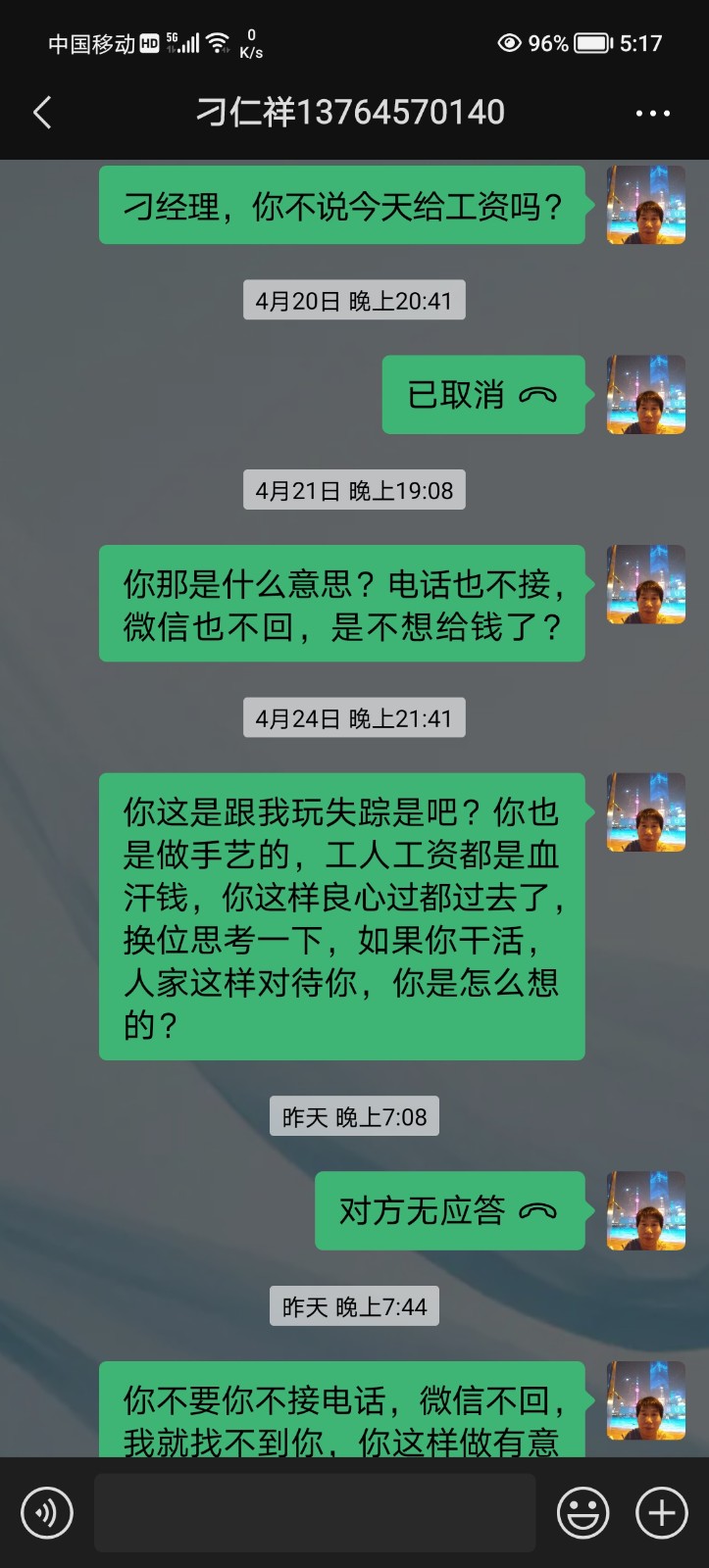Open the three-dot chat options menu
The image size is (709, 1568).
[652, 114]
